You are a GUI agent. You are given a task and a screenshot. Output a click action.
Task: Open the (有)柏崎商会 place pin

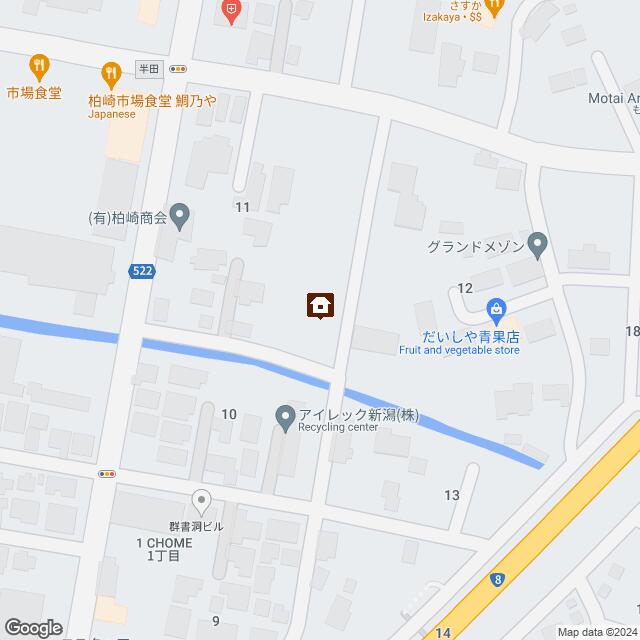181,212
